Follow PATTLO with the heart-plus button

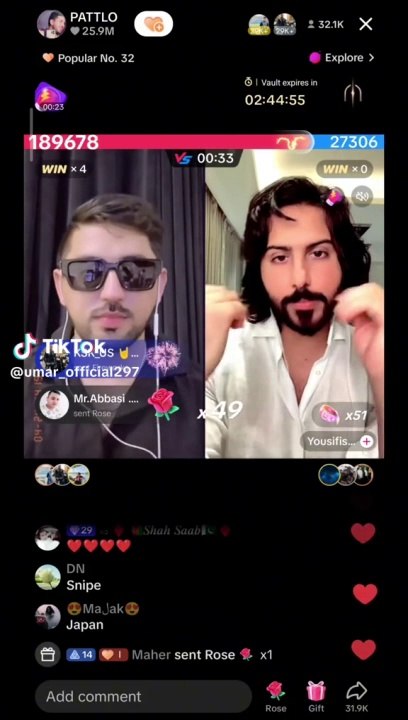[x=153, y=24]
